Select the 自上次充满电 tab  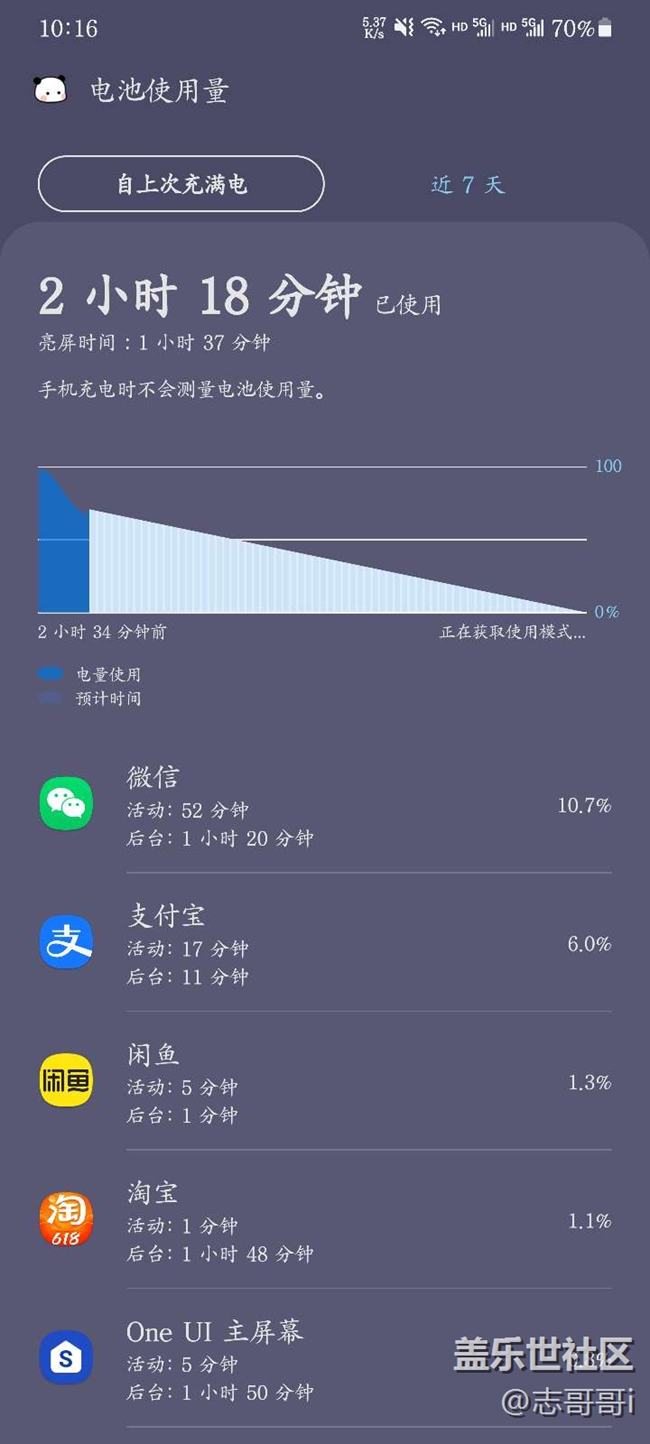[181, 184]
